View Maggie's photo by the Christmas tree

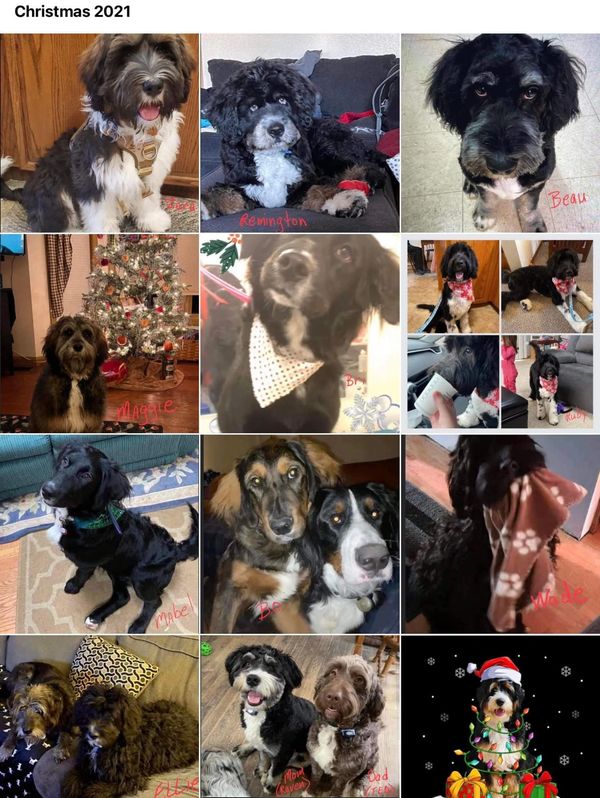point(99,333)
